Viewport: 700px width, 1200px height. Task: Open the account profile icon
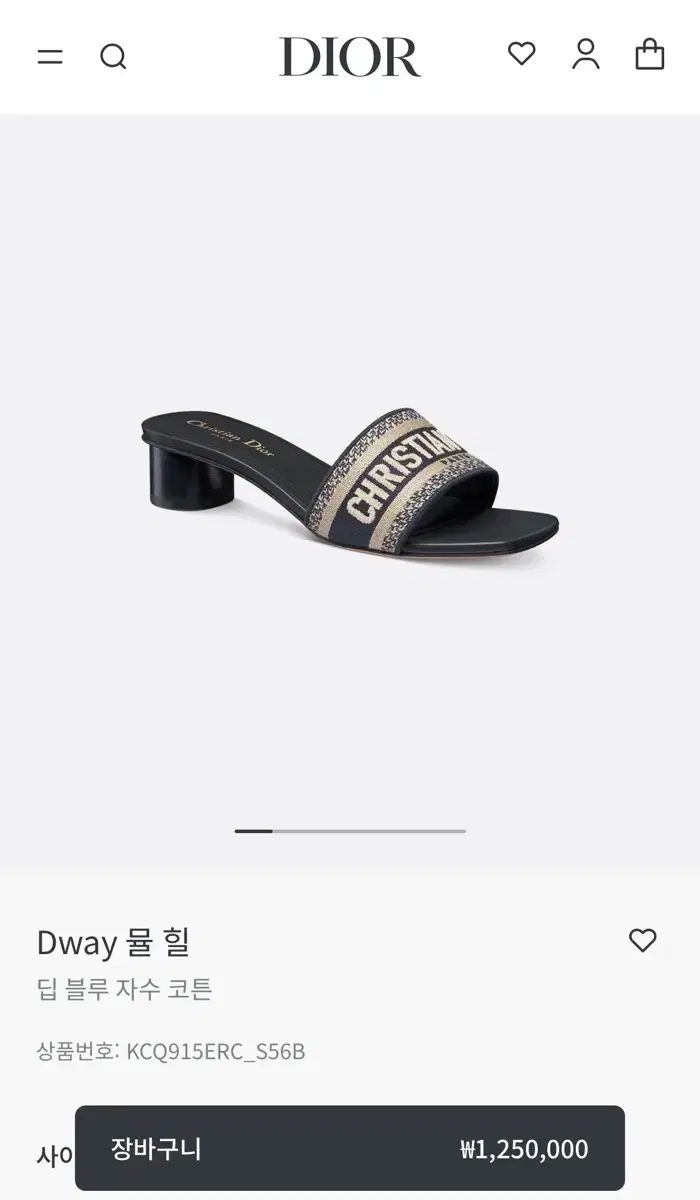(586, 54)
